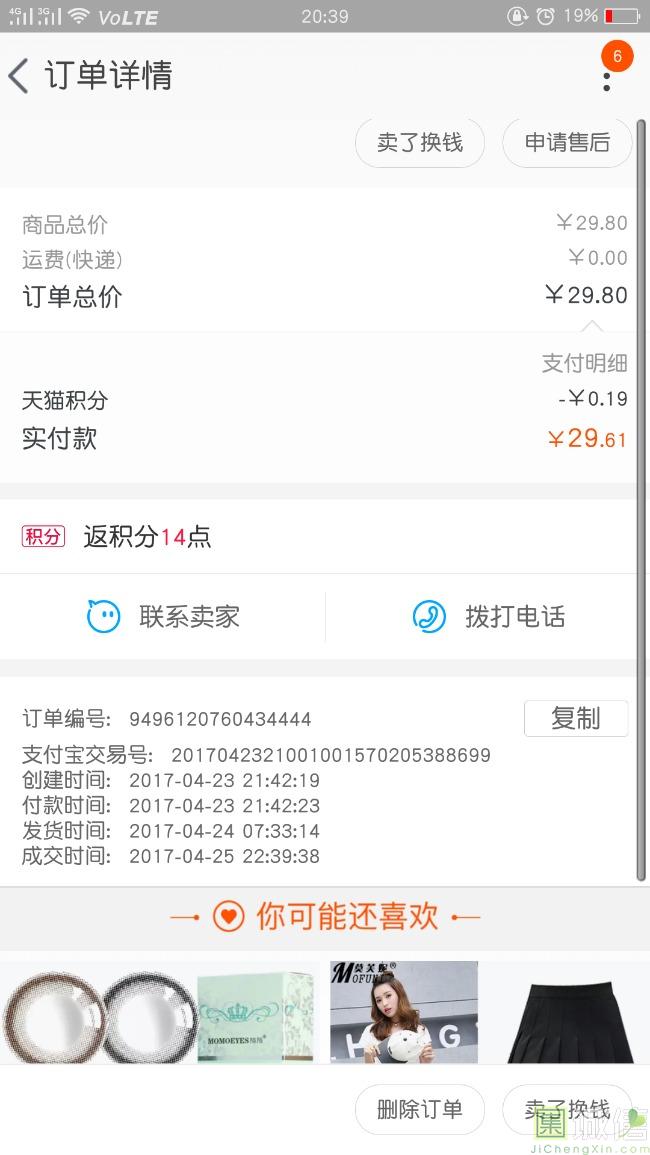
Task: Call the seller with 拨打电话
Action: [489, 616]
